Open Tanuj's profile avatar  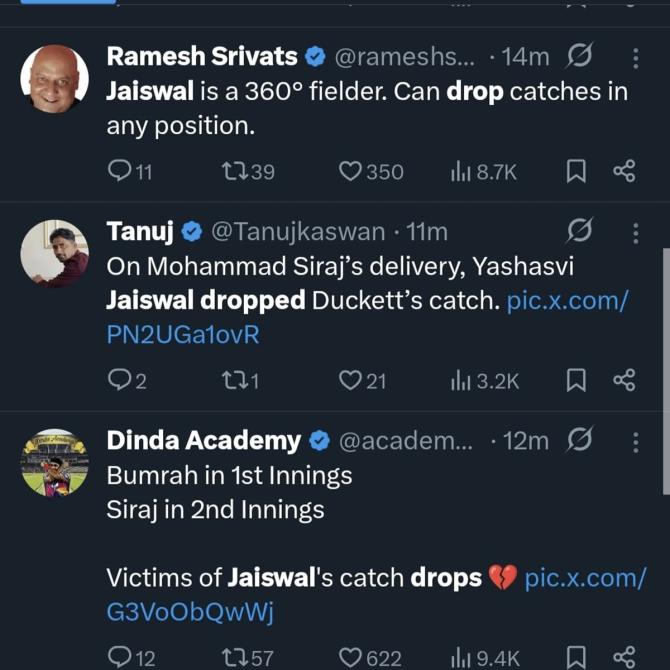click(x=54, y=254)
